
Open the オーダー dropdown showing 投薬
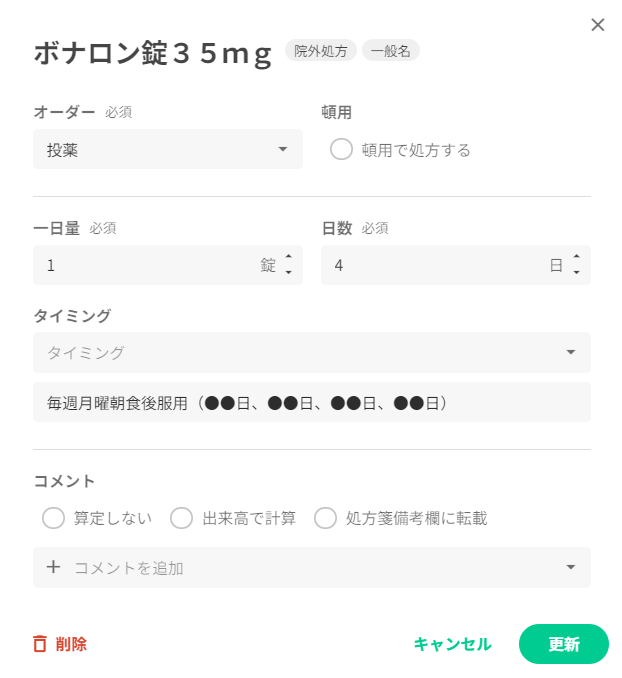tap(168, 150)
